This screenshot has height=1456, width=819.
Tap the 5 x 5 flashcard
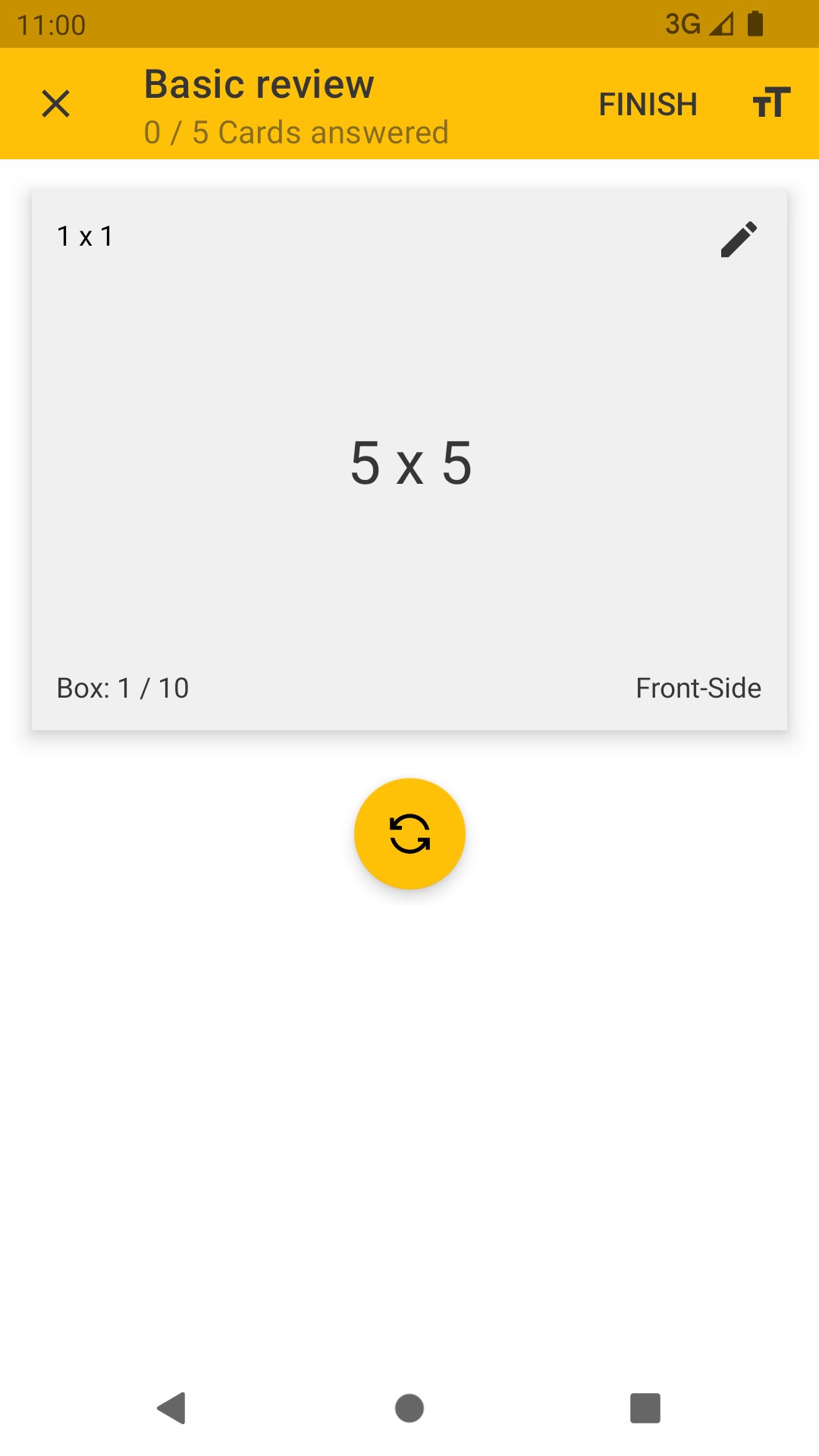point(409,463)
